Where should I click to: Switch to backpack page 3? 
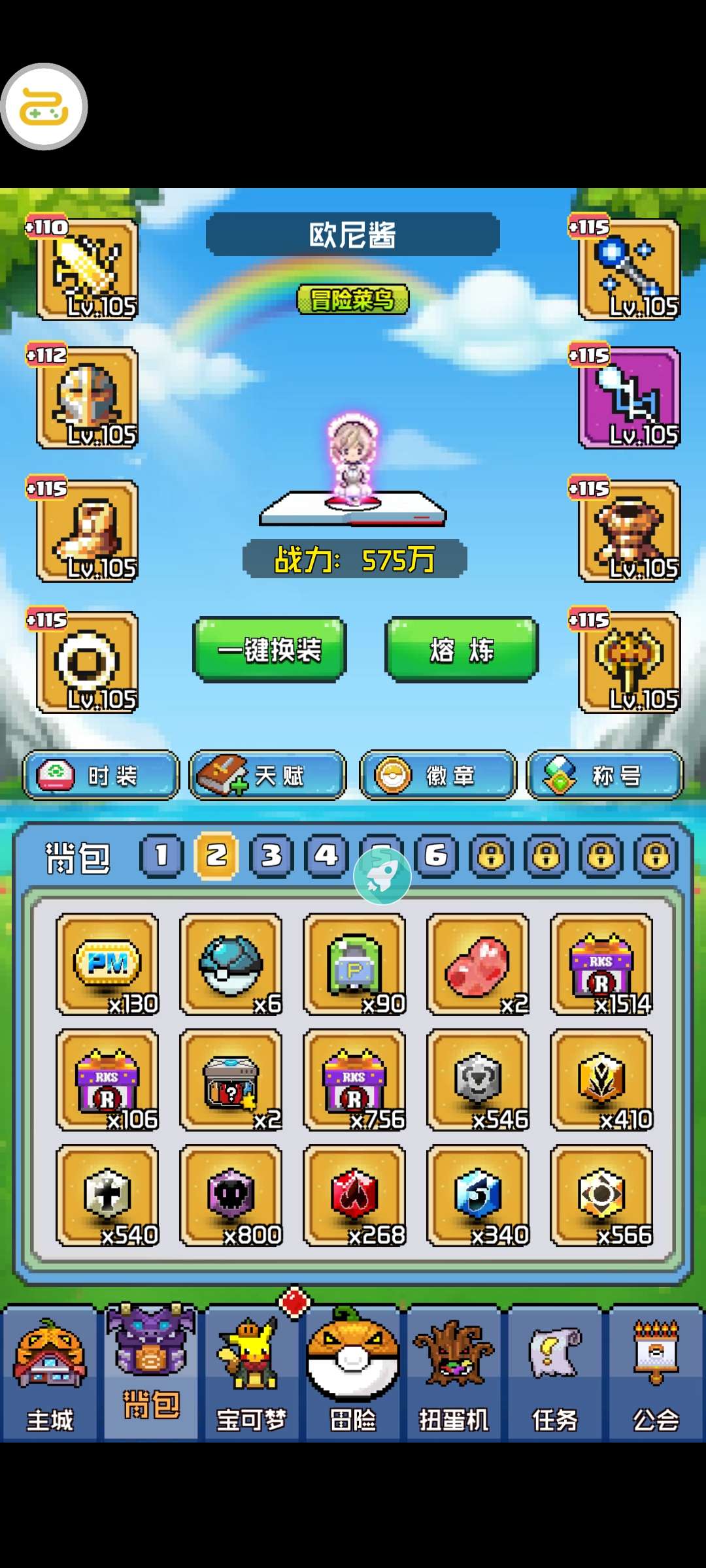click(272, 855)
